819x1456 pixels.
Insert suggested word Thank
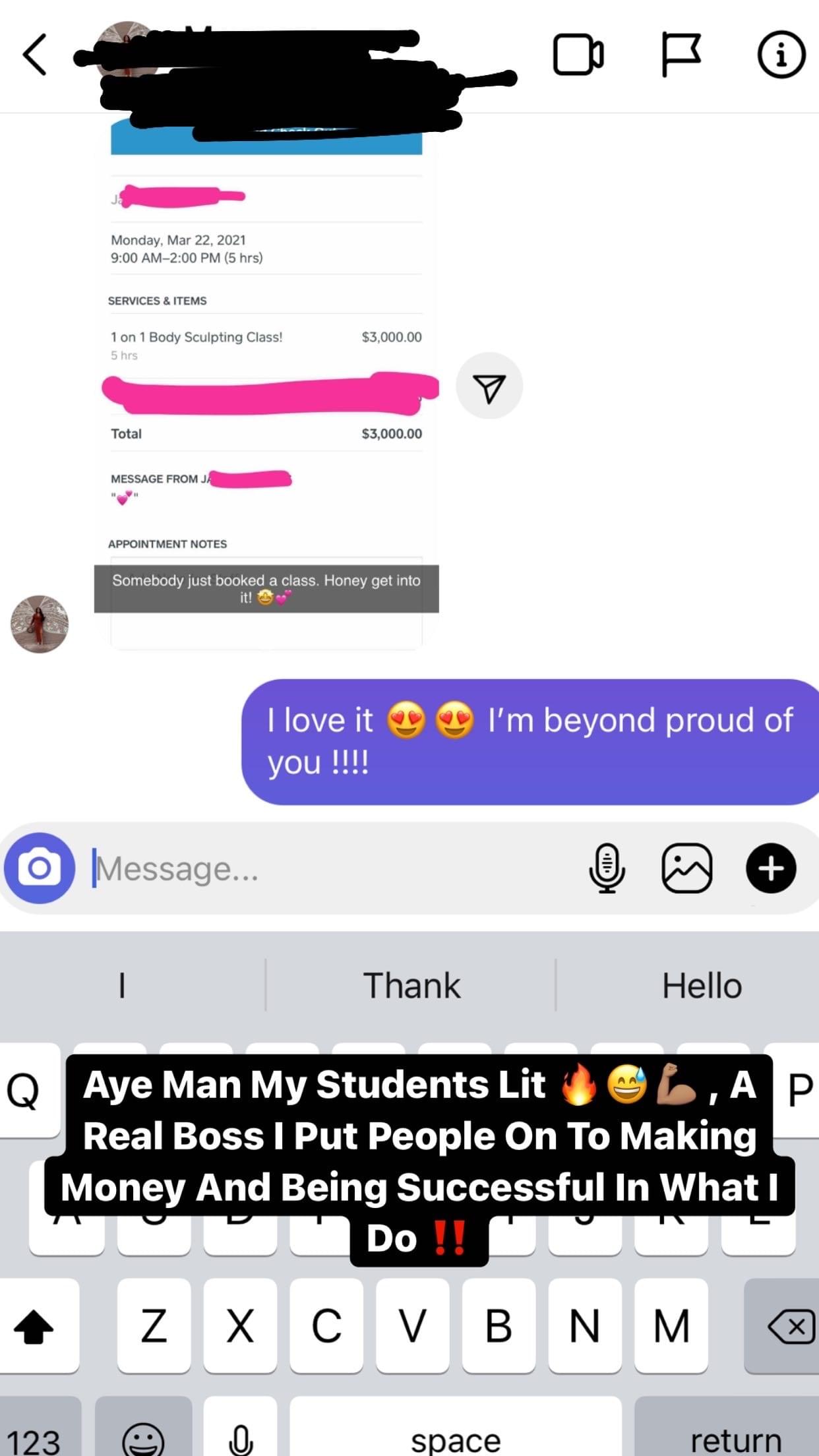[x=411, y=986]
